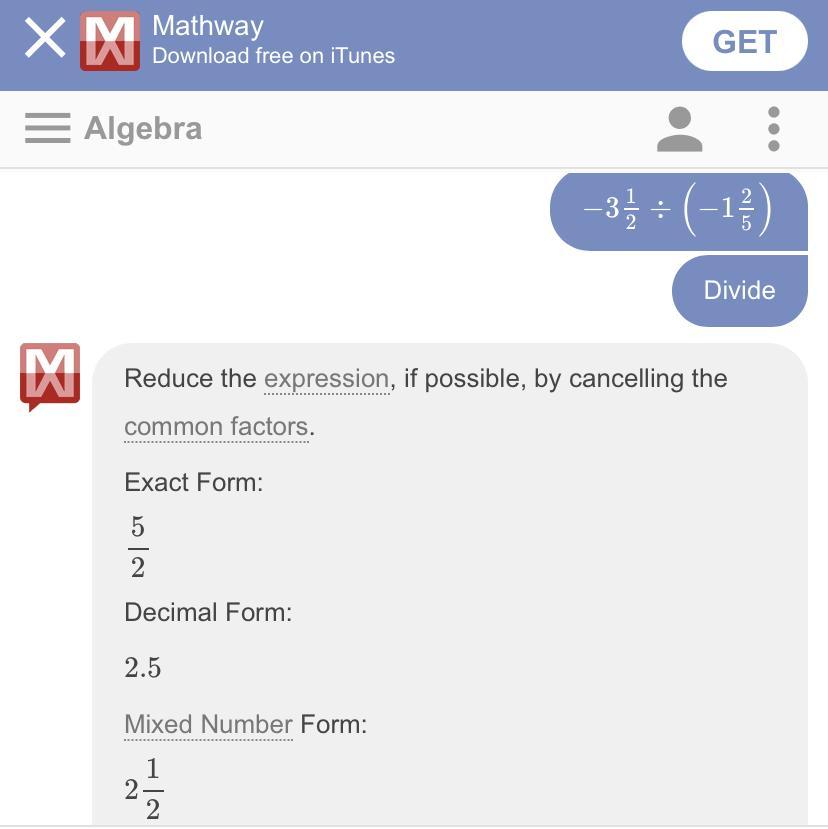View the 'Mixed Number' definition link
The image size is (828, 829).
[x=208, y=724]
